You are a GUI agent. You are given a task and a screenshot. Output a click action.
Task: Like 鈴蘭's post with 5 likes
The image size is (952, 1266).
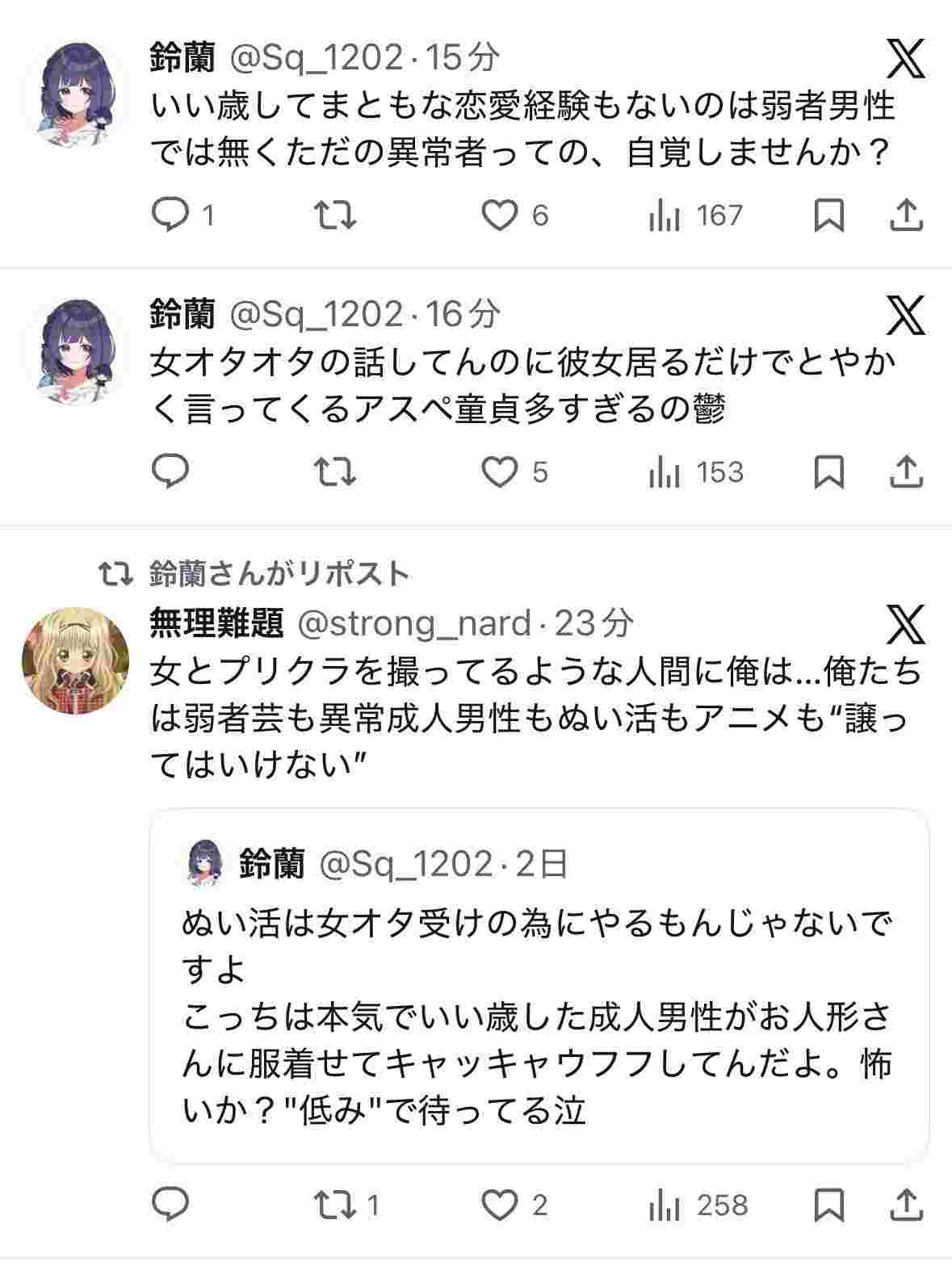[499, 472]
